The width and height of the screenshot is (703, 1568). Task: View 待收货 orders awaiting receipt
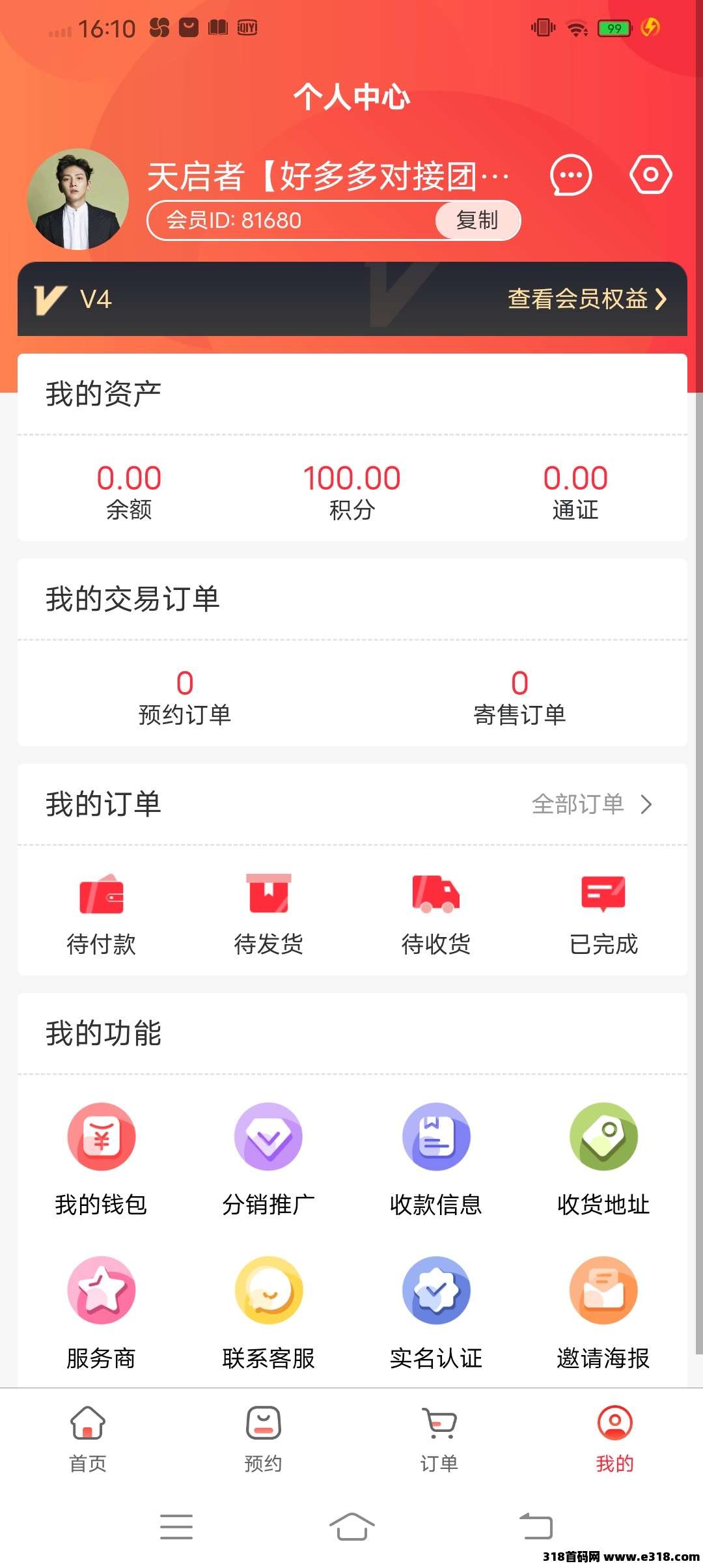point(436,913)
